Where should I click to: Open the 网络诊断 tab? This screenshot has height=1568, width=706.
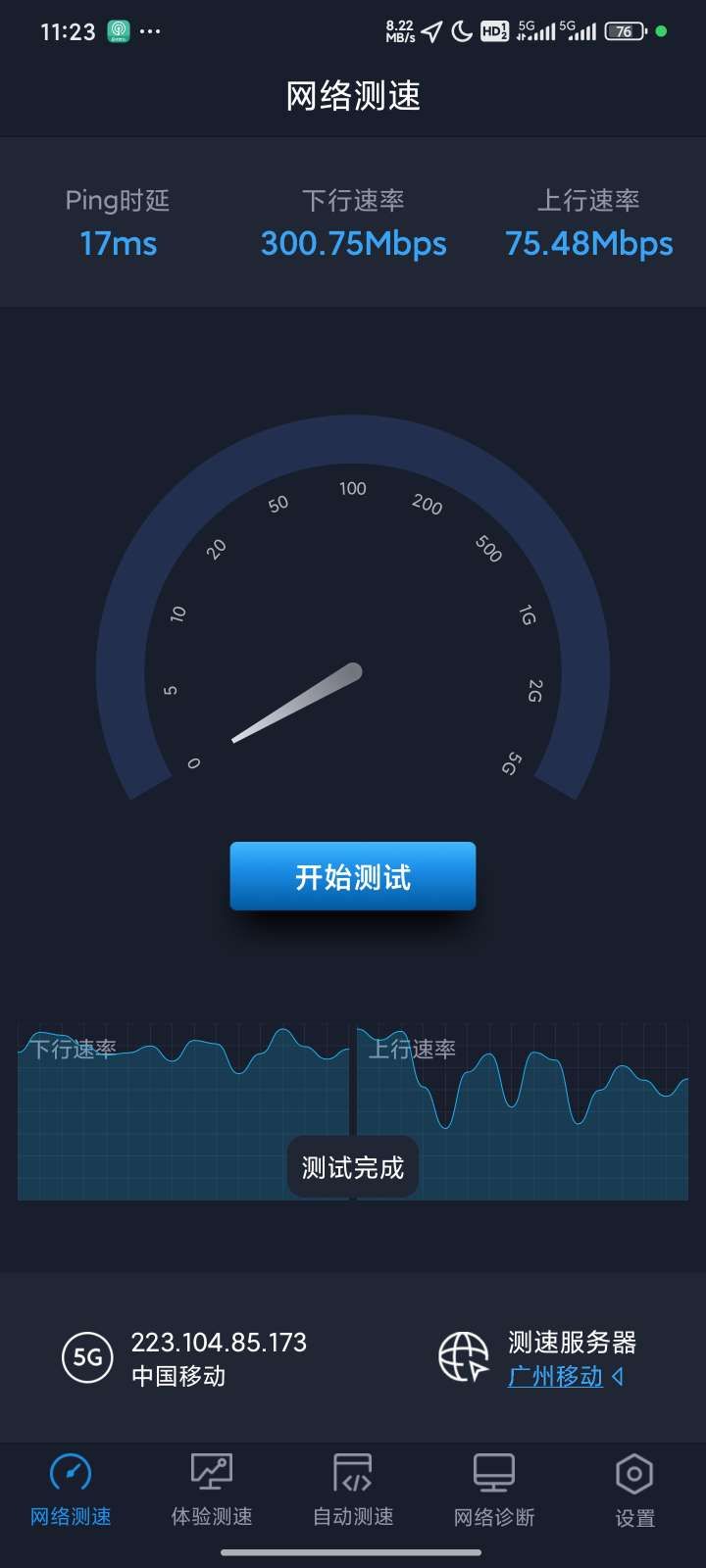[494, 1491]
